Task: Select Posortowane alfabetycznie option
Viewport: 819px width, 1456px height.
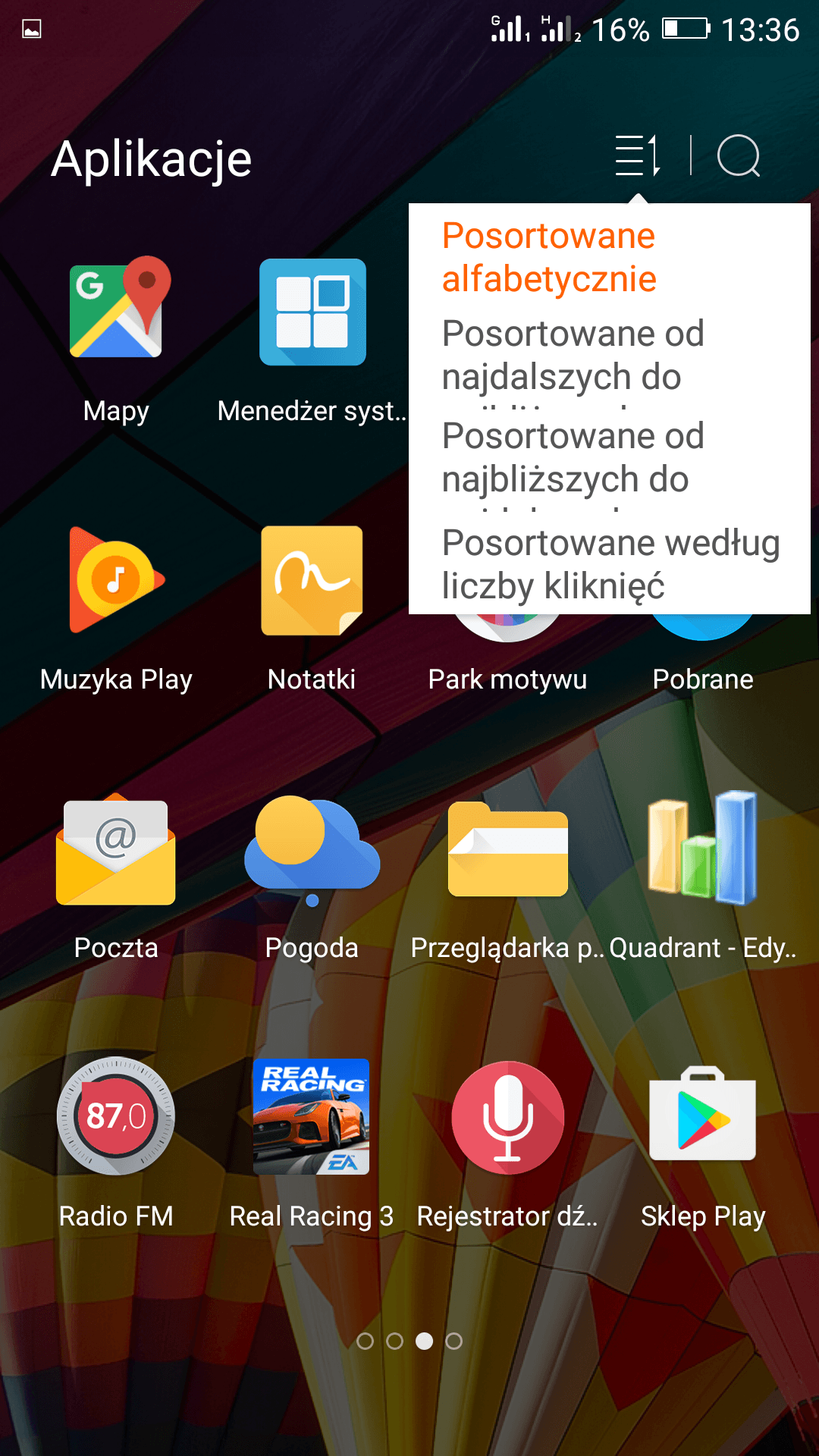Action: pyautogui.click(x=549, y=257)
